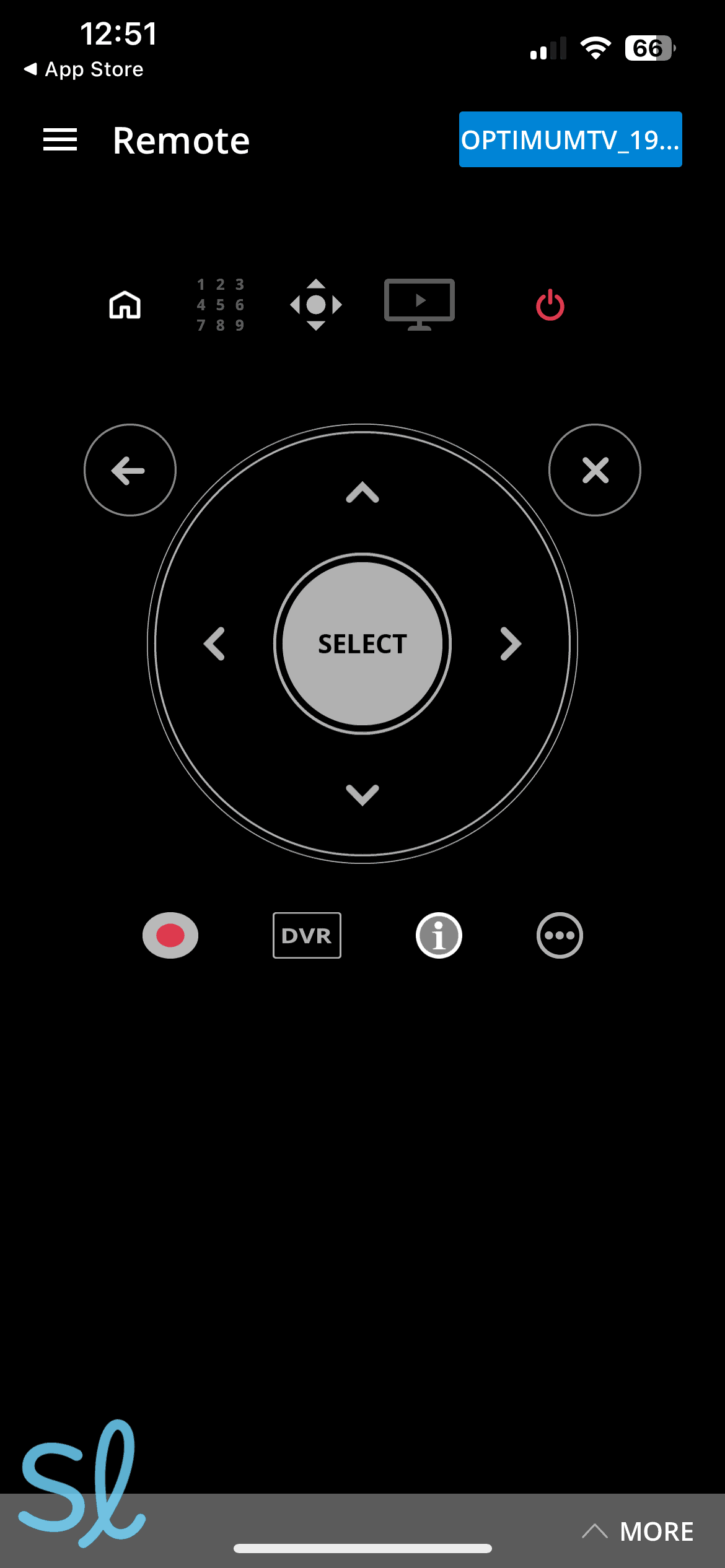Tap the SELECT button
The width and height of the screenshot is (725, 1568).
click(x=362, y=644)
